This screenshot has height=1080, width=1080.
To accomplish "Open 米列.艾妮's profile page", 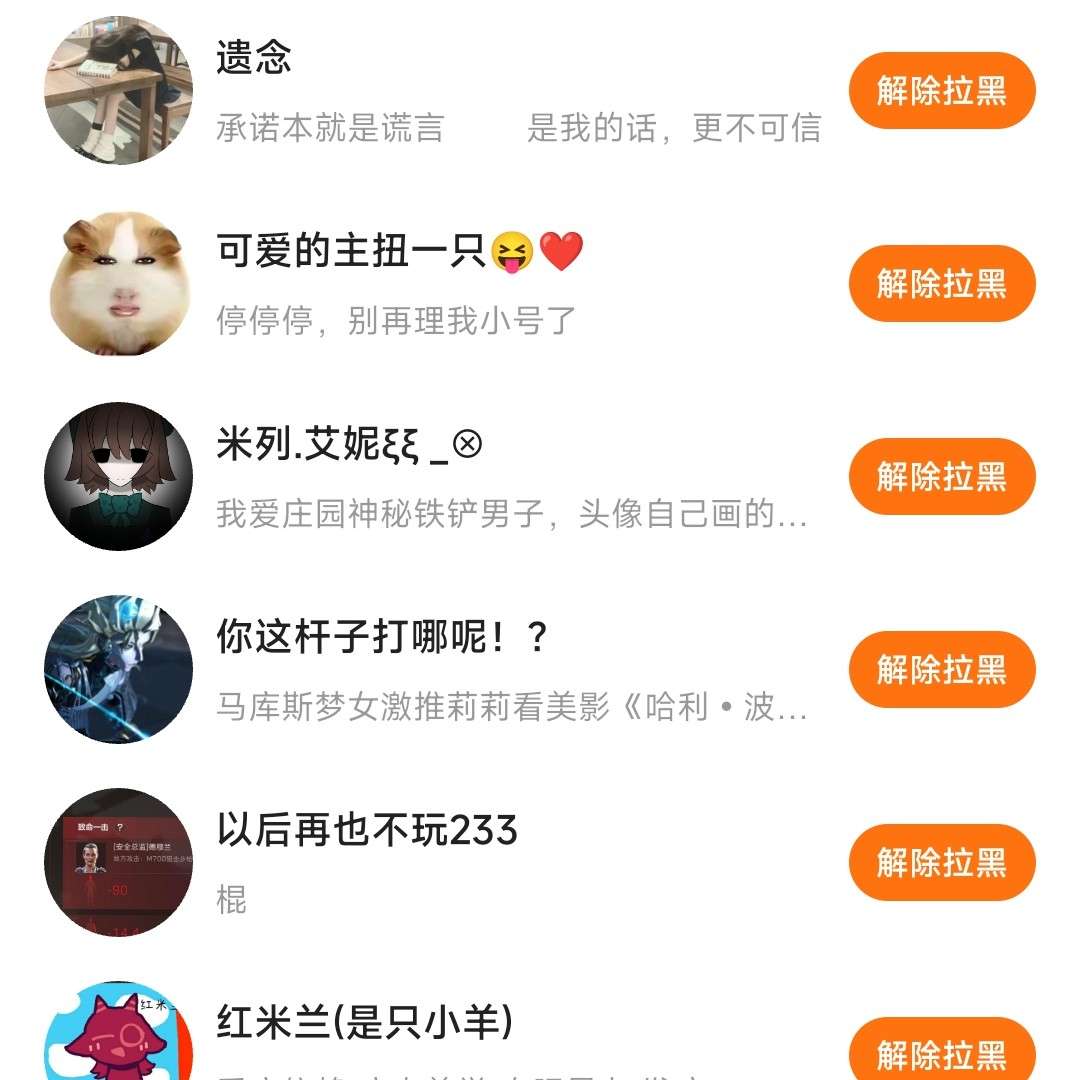I will click(118, 477).
